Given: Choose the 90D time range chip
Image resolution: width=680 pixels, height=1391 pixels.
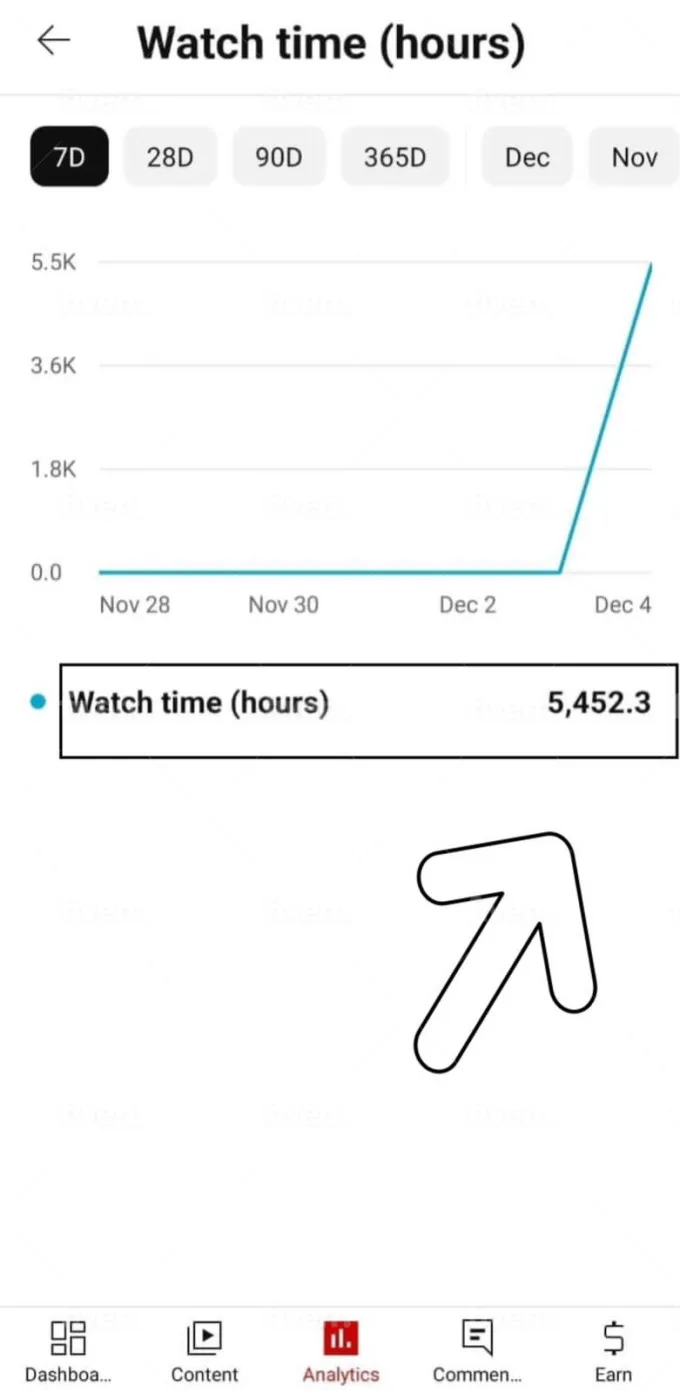Looking at the screenshot, I should pos(279,157).
